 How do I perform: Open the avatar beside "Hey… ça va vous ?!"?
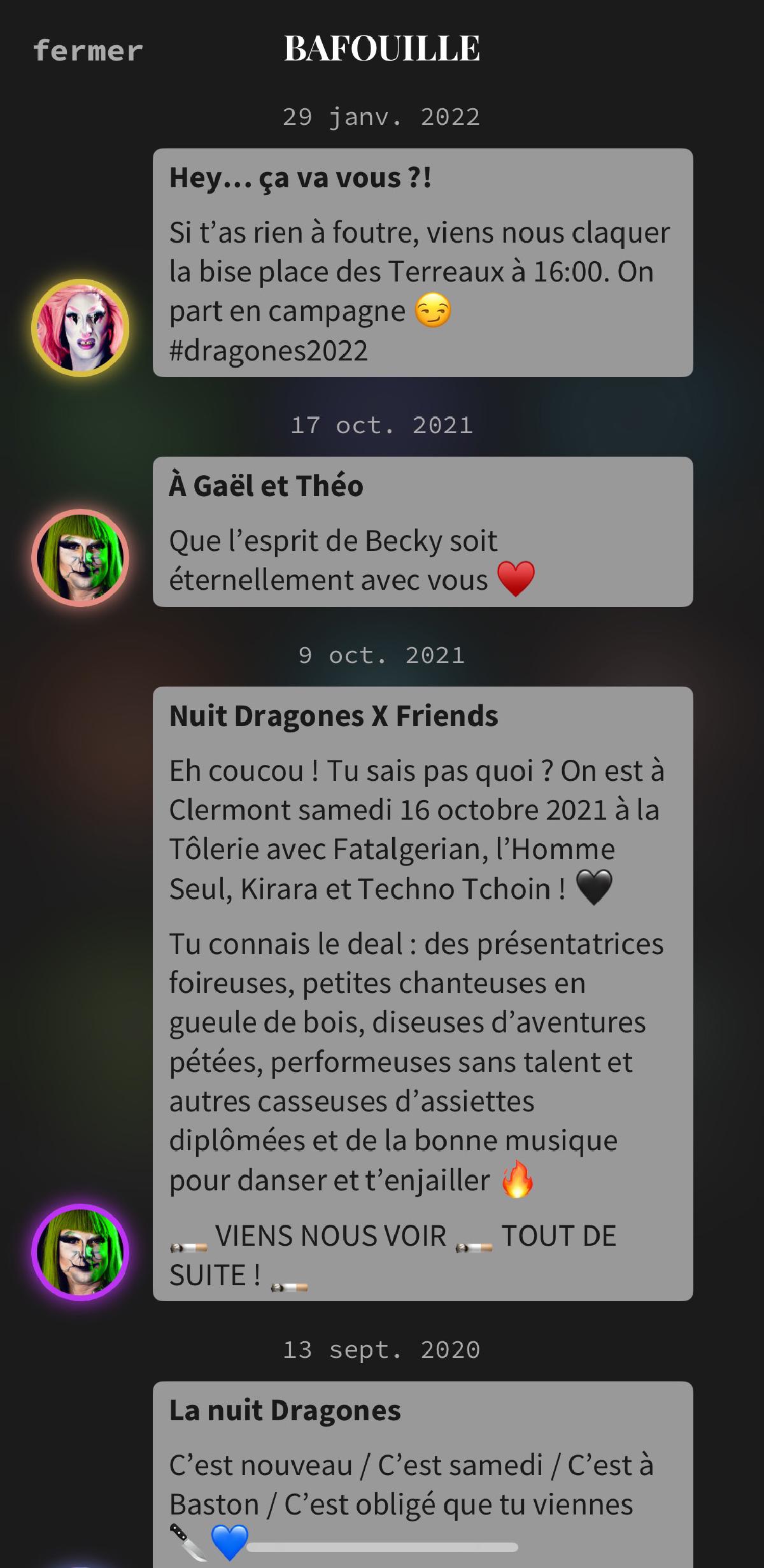[x=80, y=328]
